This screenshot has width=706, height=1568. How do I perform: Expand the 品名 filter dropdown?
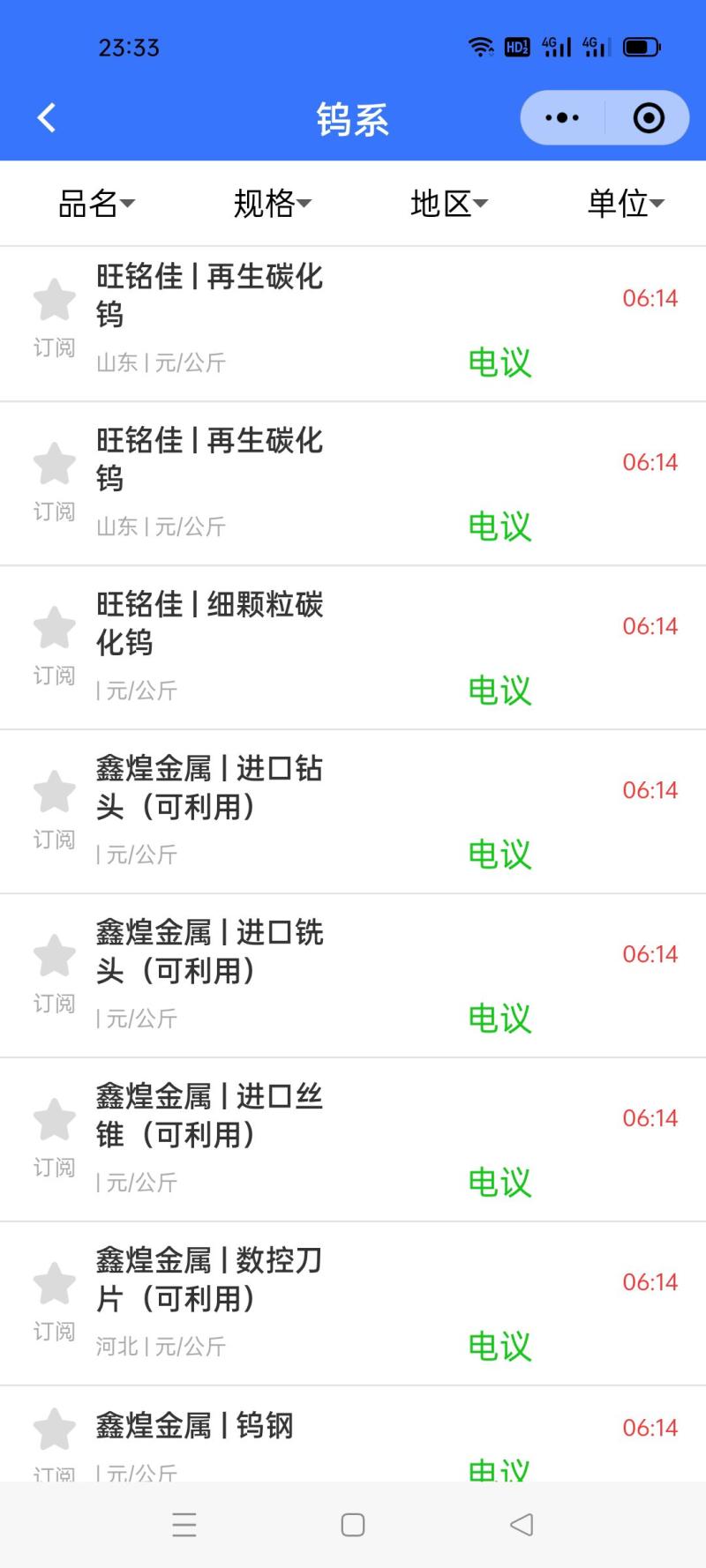(x=95, y=204)
